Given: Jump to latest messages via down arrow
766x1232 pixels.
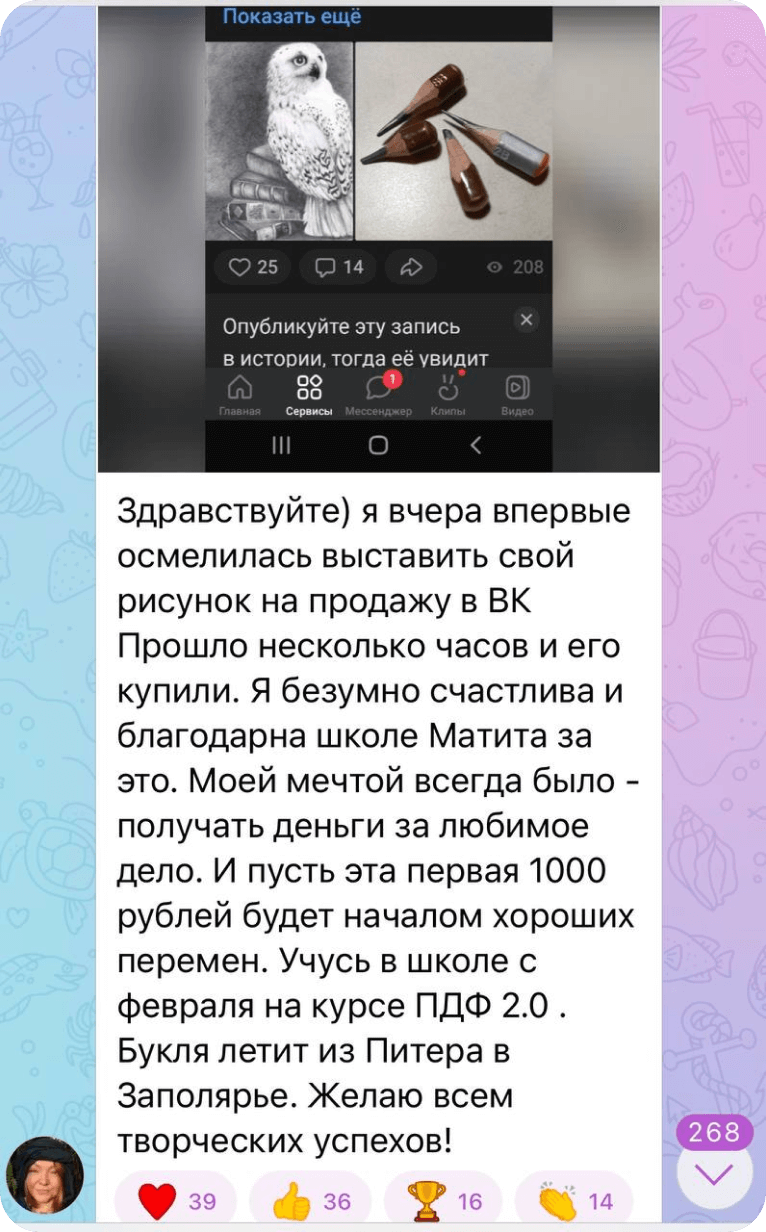Looking at the screenshot, I should 714,1172.
